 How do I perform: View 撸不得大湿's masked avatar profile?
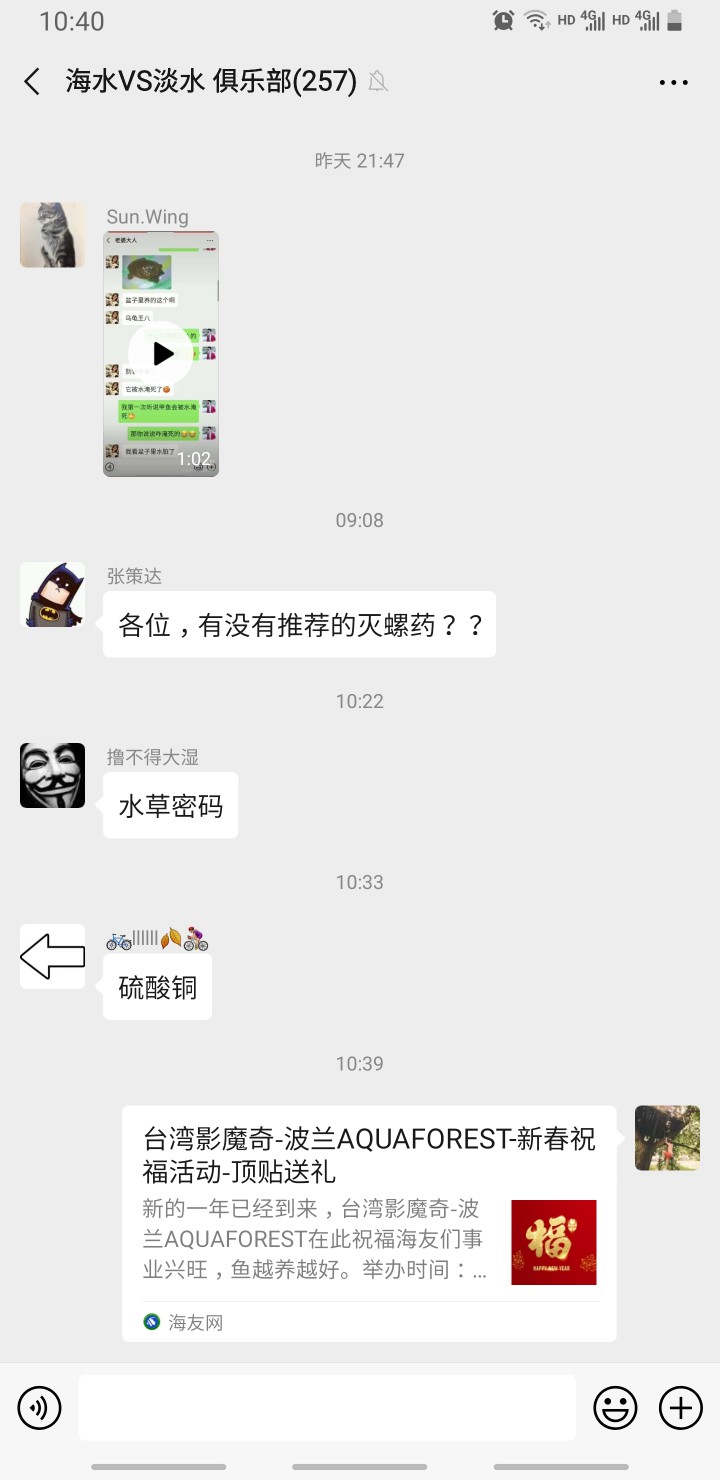pyautogui.click(x=52, y=776)
